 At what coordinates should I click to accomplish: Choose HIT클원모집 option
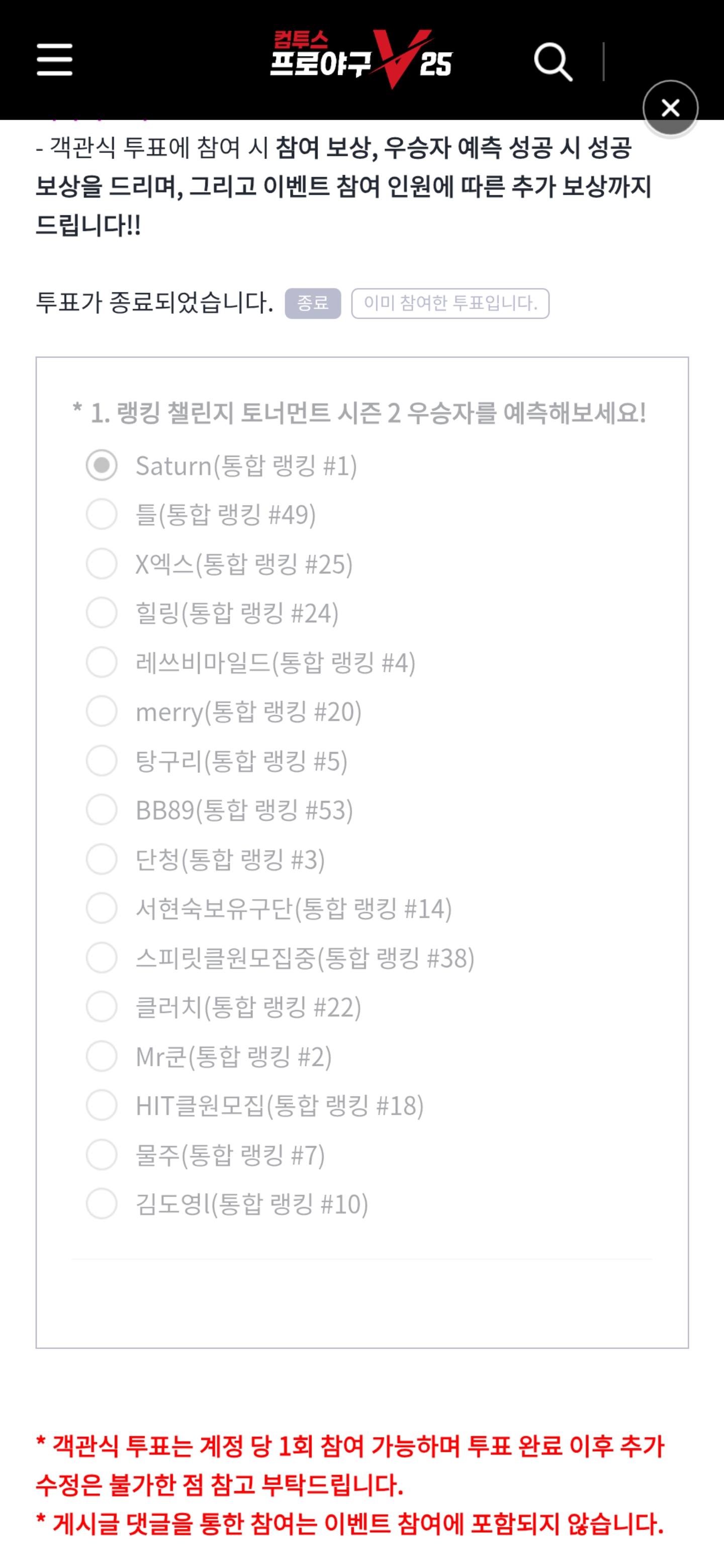point(102,1106)
